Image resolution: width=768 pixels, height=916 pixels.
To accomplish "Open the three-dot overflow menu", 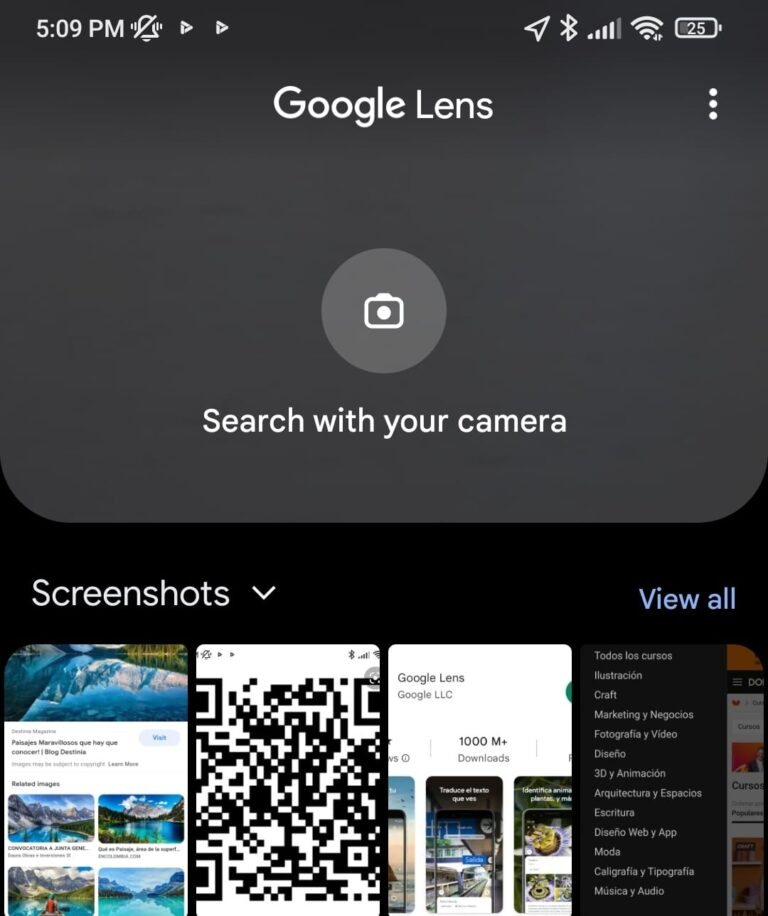I will [713, 104].
